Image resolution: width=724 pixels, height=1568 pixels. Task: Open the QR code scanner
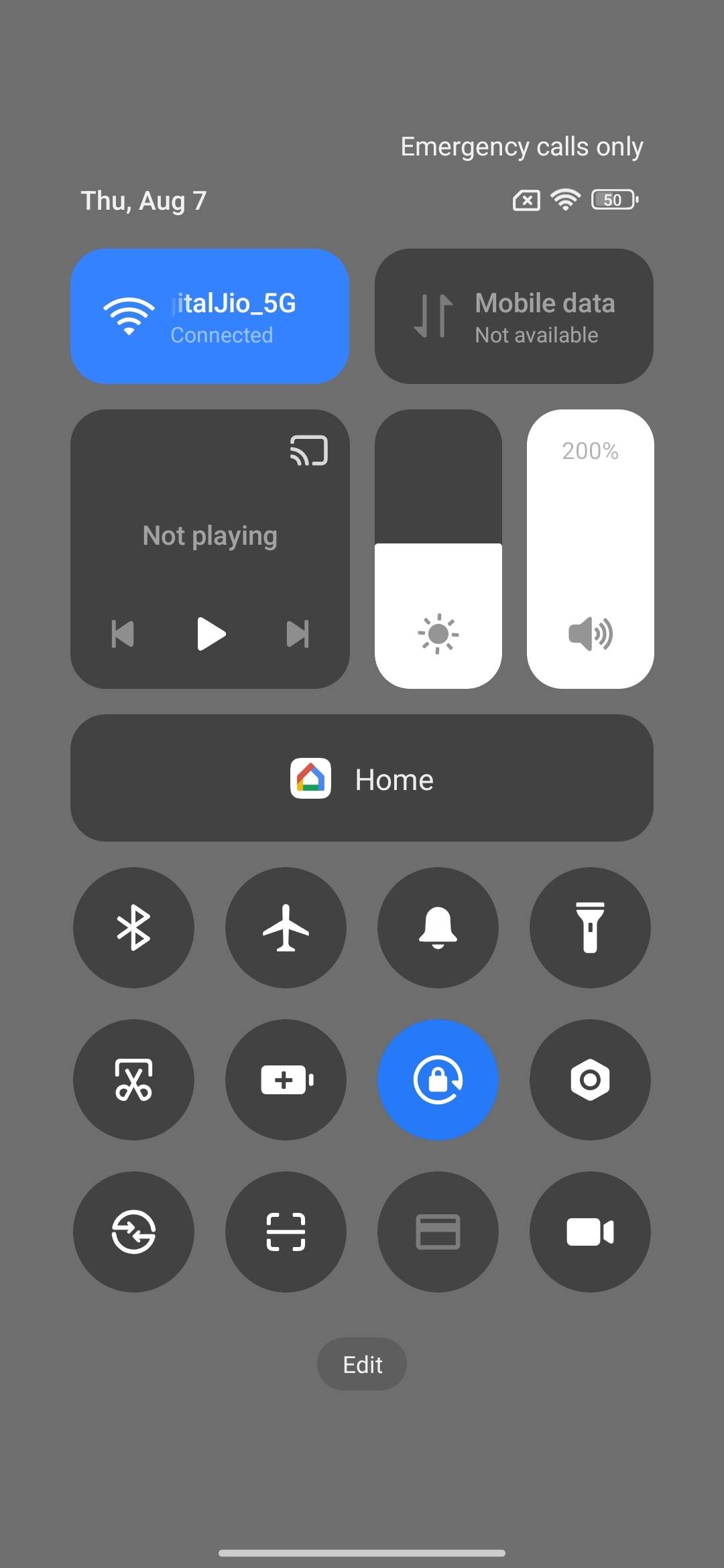[286, 1232]
